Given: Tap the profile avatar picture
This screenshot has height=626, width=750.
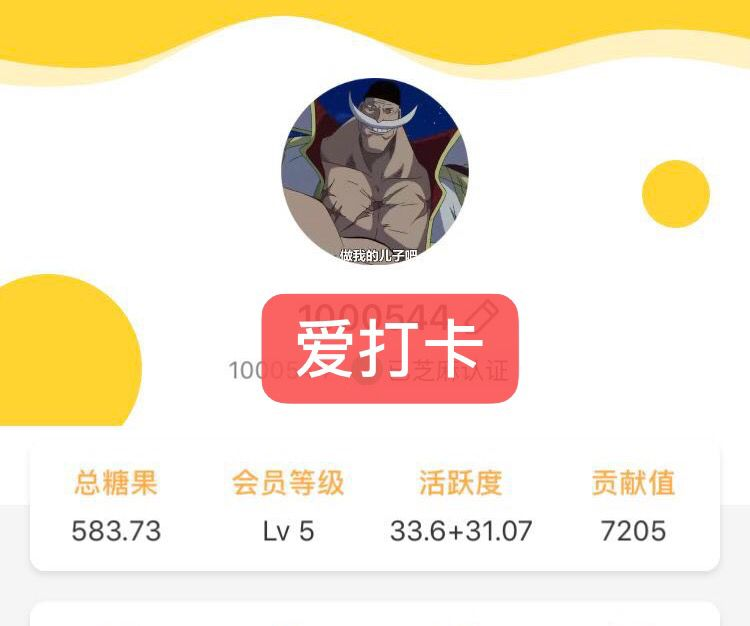Looking at the screenshot, I should (x=374, y=172).
